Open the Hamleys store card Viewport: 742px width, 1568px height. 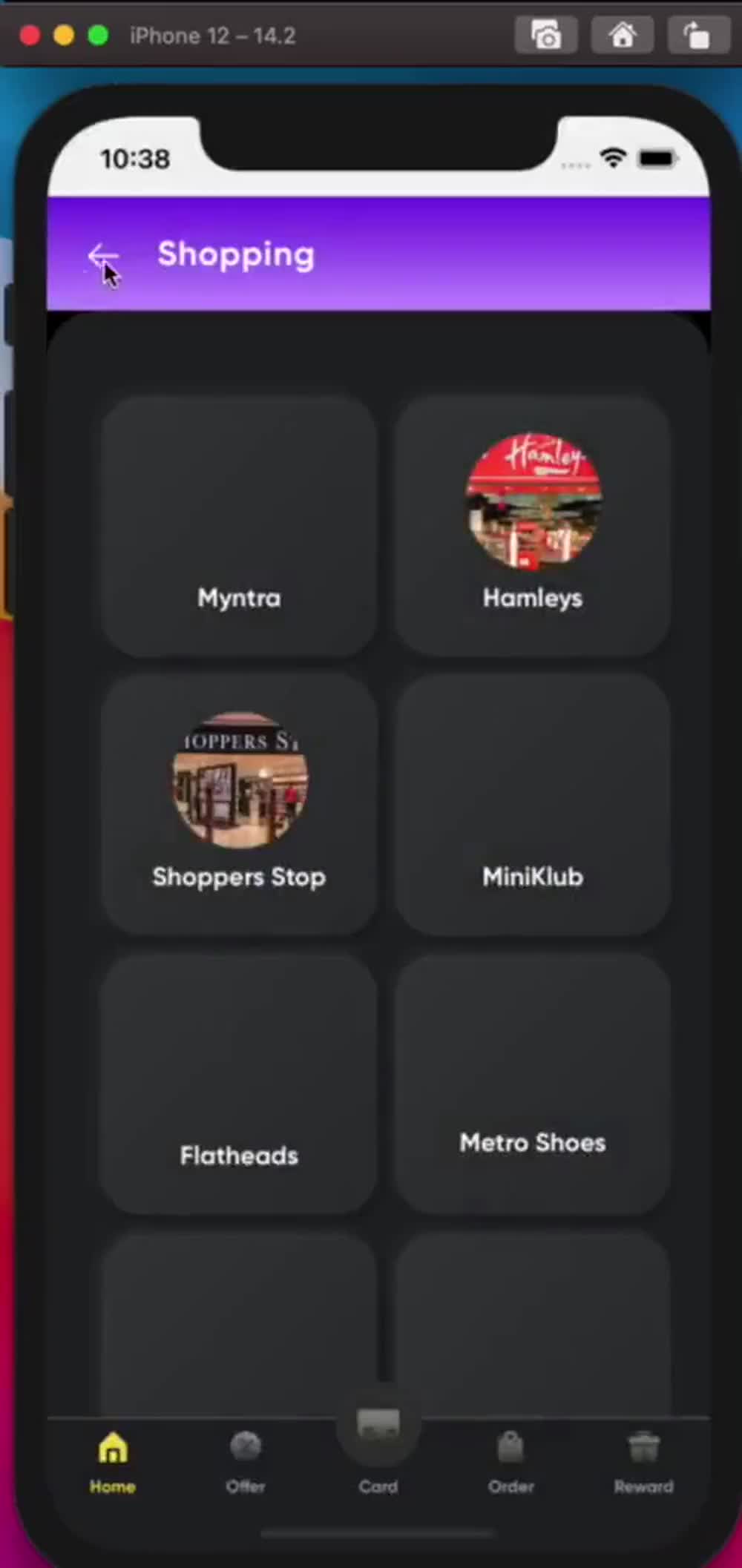click(533, 527)
